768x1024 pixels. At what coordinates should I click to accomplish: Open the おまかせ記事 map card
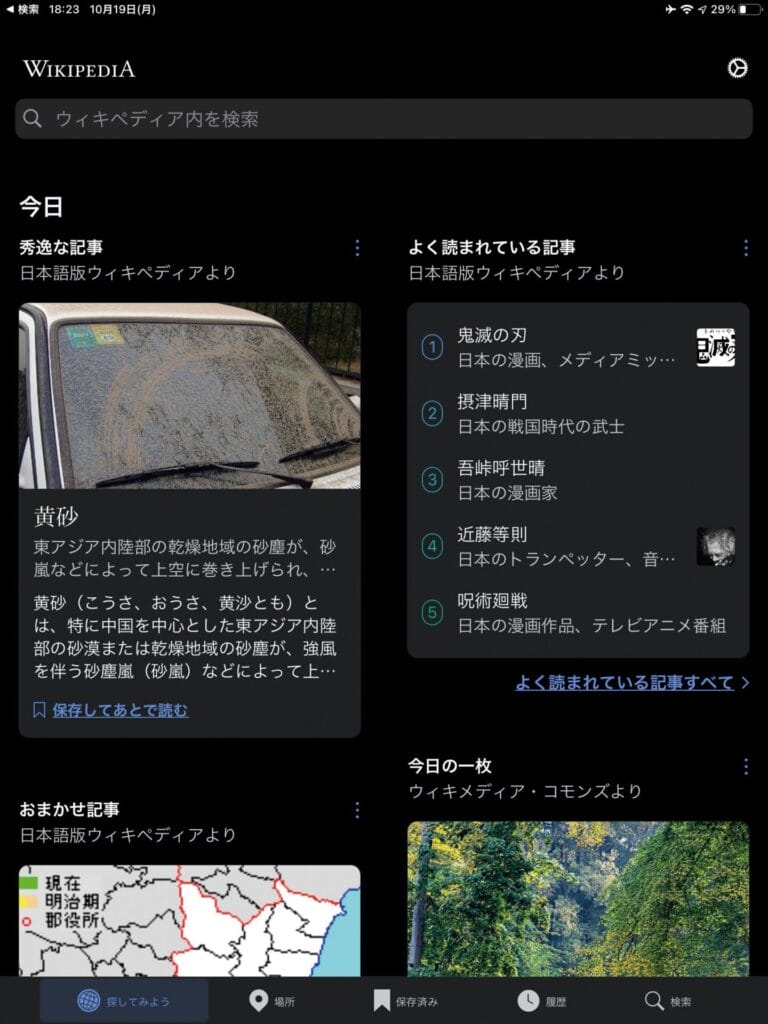(x=190, y=920)
